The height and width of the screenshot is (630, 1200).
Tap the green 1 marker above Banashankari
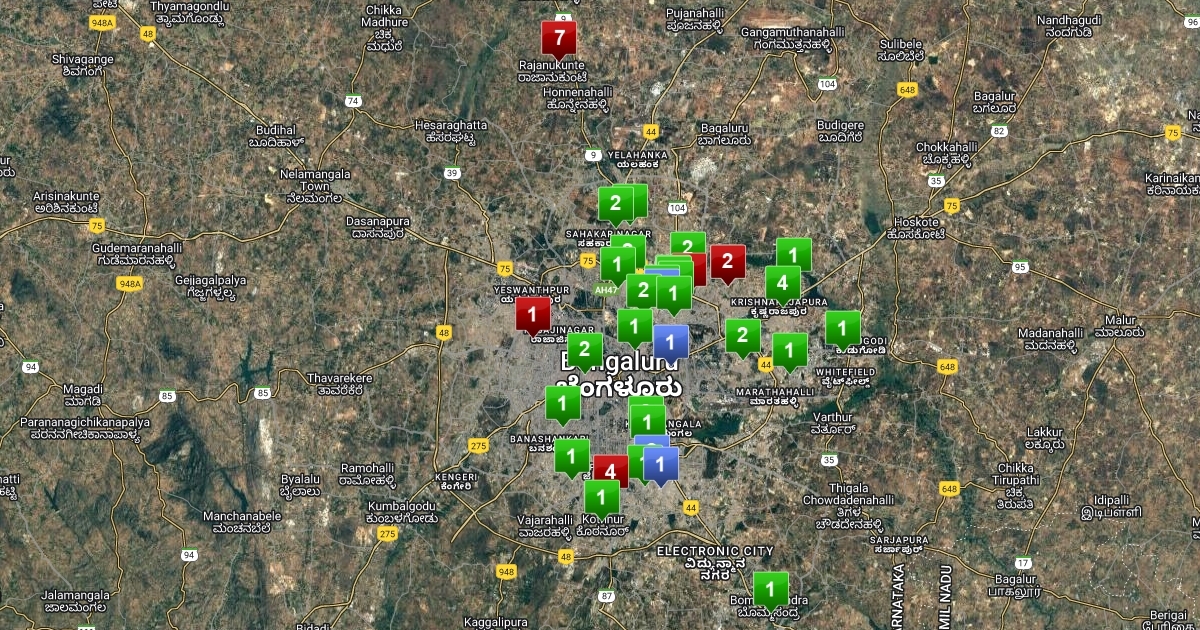[563, 407]
